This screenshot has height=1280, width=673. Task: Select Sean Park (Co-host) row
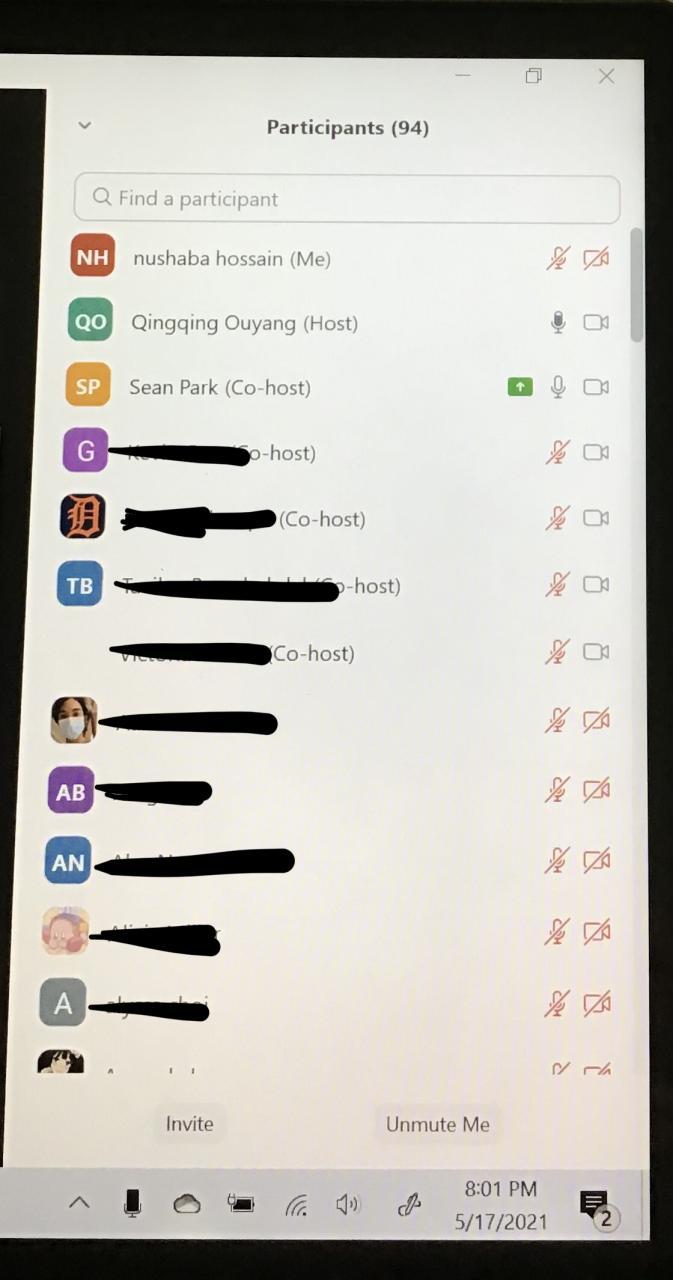pos(219,387)
